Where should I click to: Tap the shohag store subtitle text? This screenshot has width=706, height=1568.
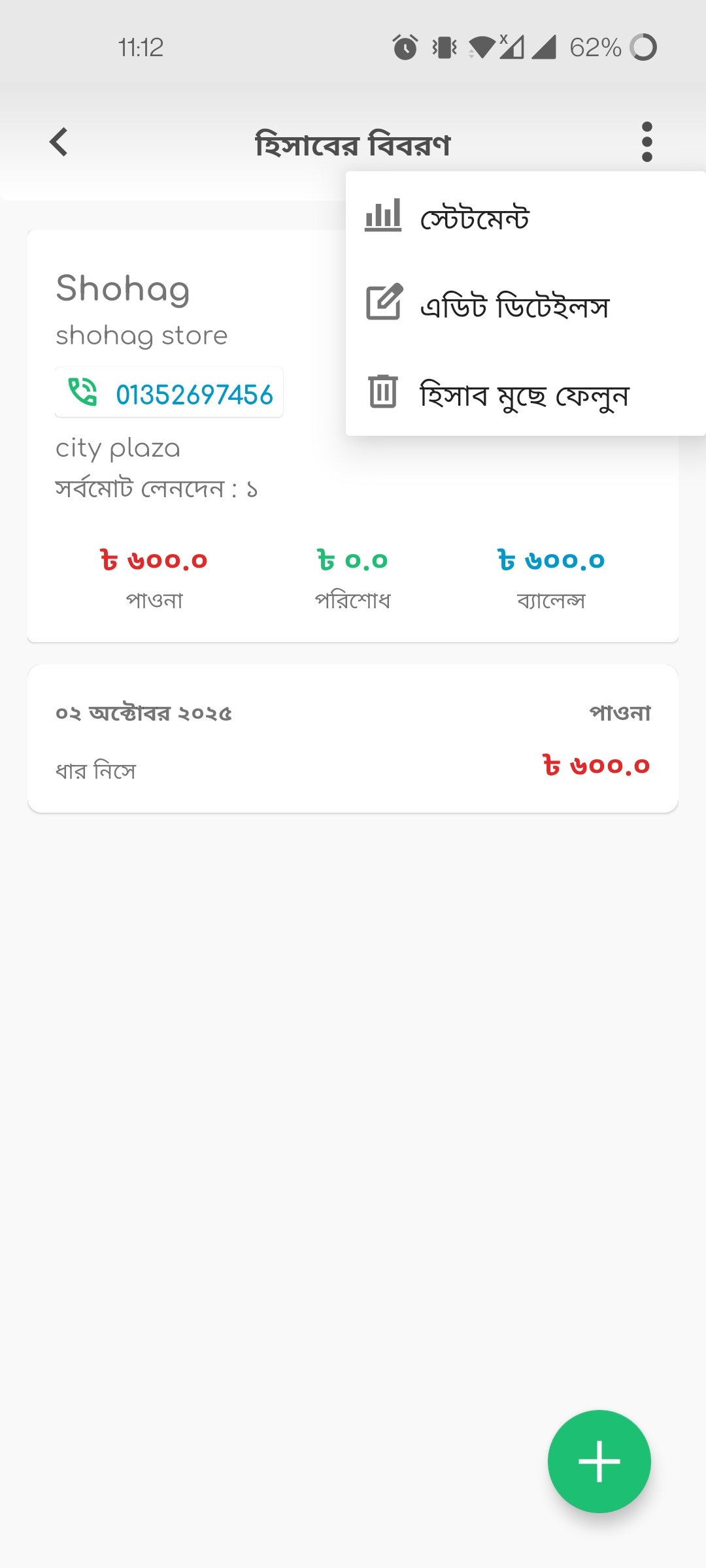click(141, 335)
